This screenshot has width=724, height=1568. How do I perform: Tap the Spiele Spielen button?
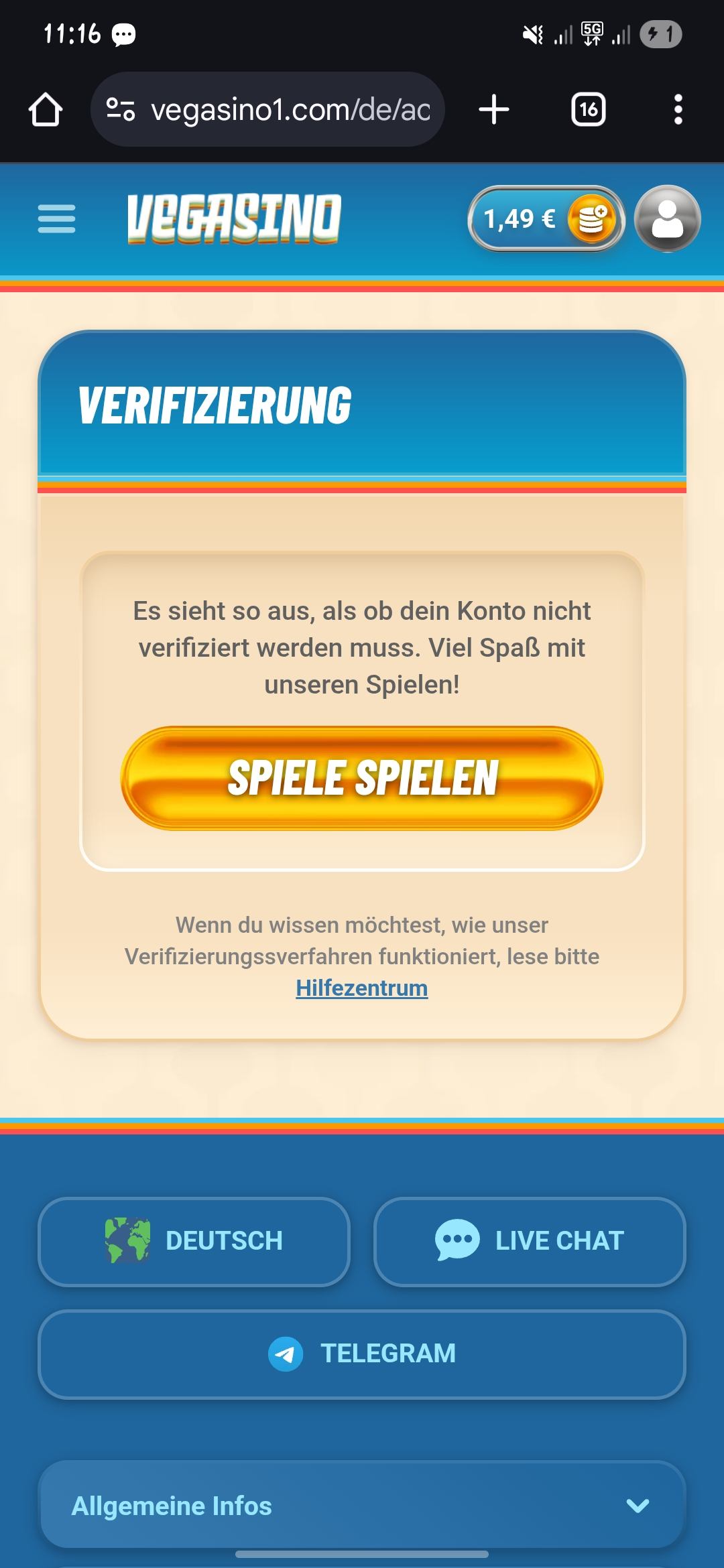click(362, 779)
